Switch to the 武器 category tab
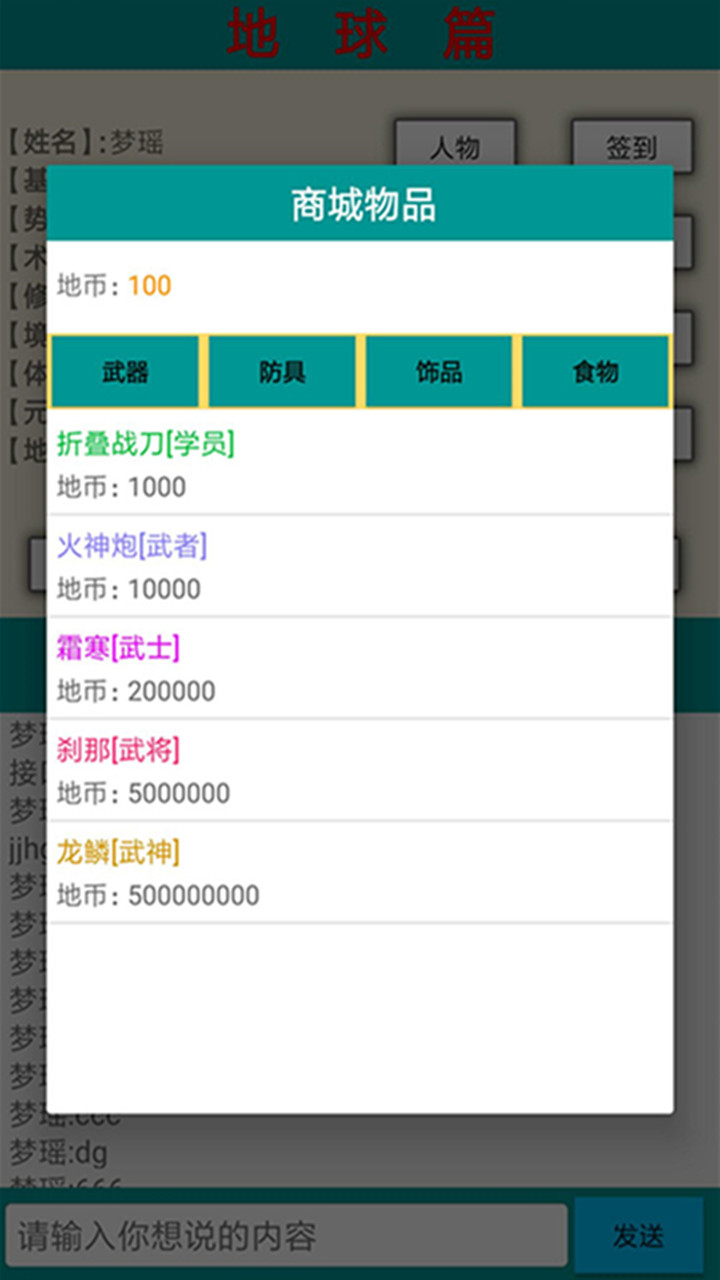The height and width of the screenshot is (1280, 720). point(125,372)
